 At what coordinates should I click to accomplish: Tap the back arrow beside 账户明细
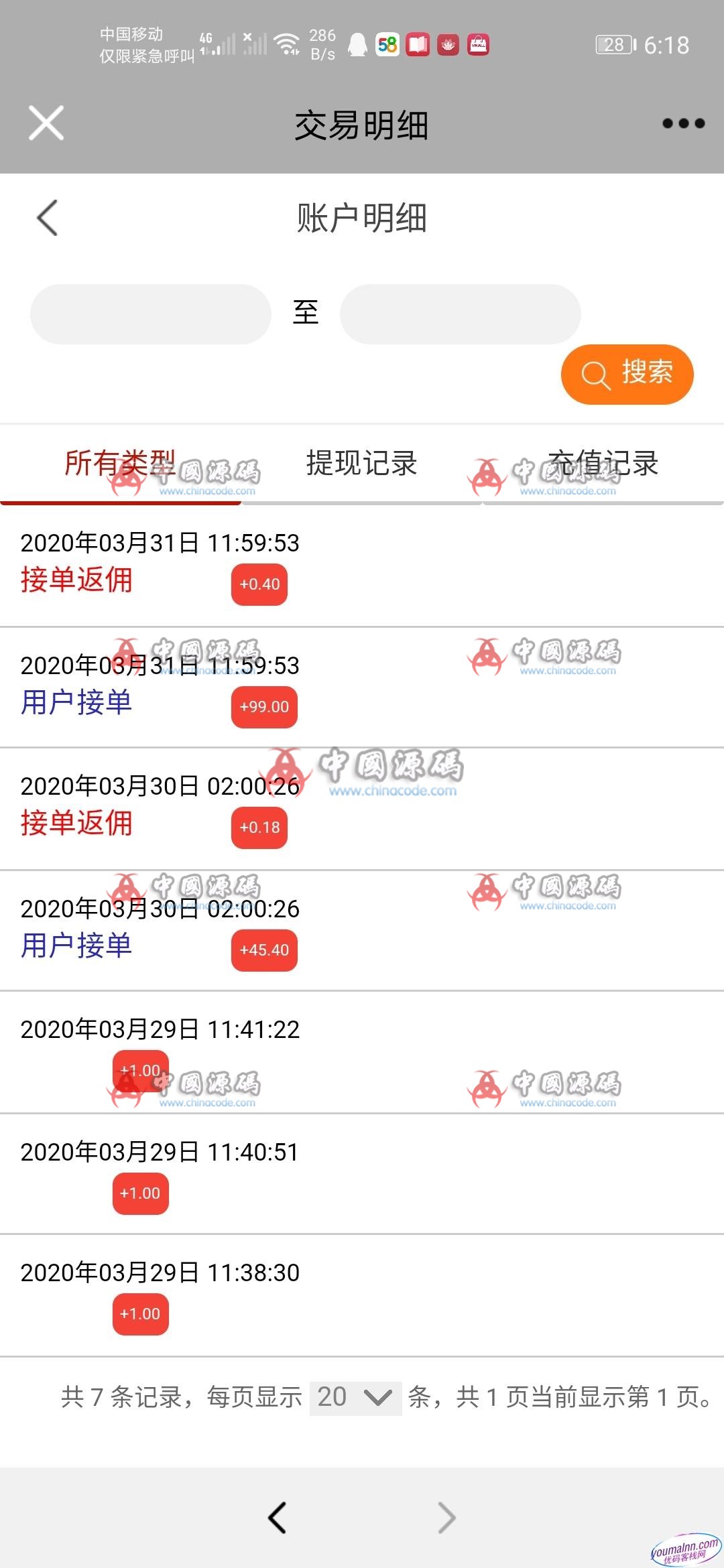pyautogui.click(x=46, y=218)
